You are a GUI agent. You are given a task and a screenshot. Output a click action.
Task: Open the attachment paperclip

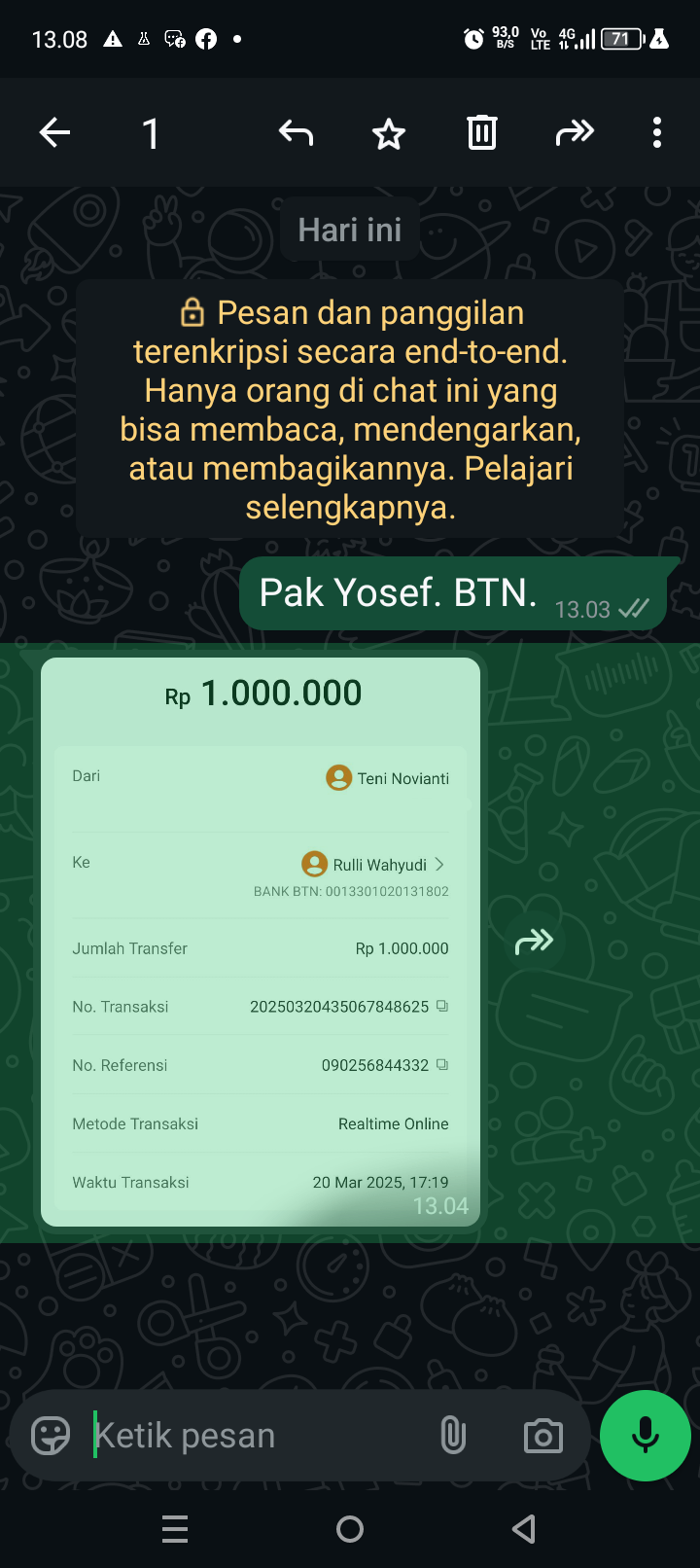(x=453, y=1436)
